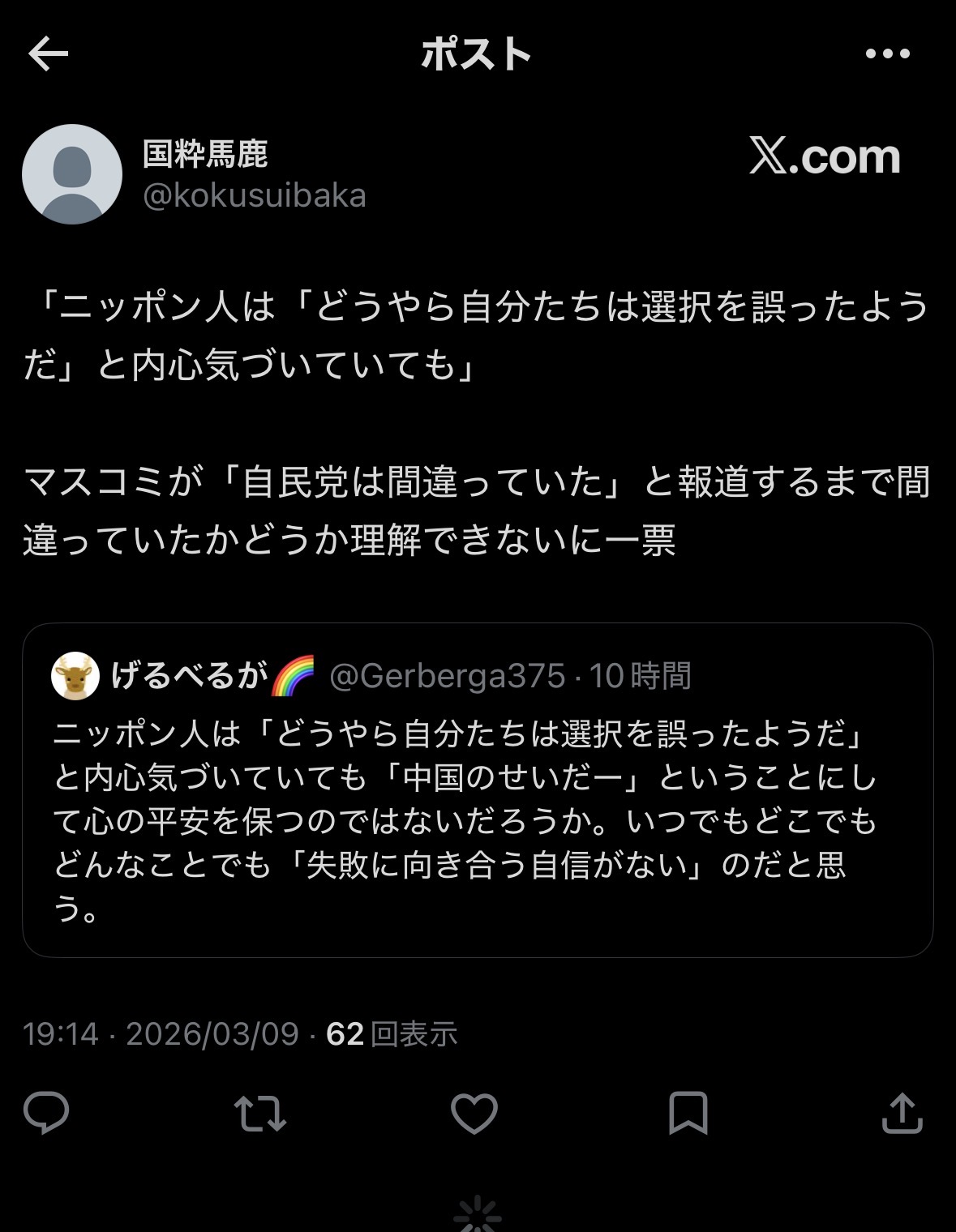This screenshot has height=1232, width=956.
Task: Go back using the arrow icon
Action: click(48, 54)
